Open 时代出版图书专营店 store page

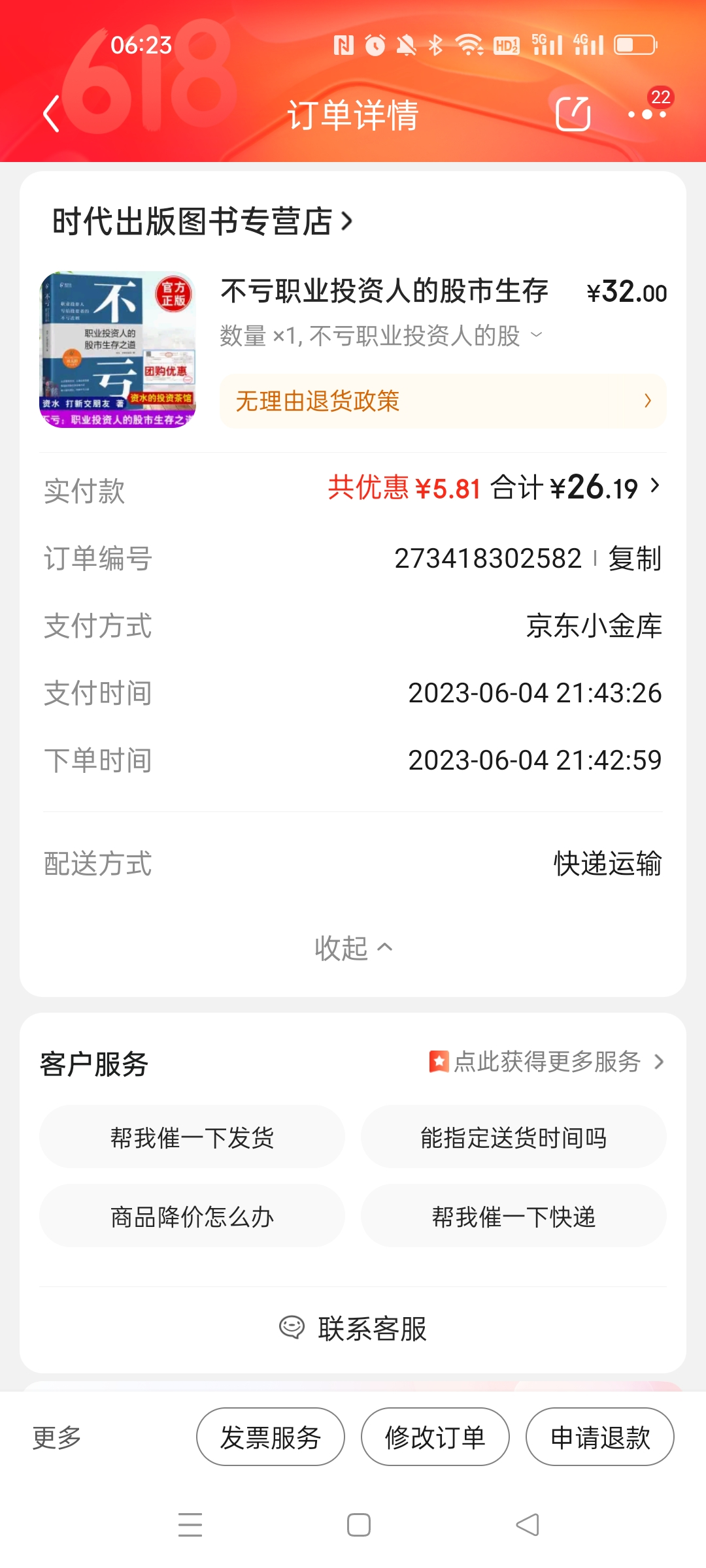[x=203, y=221]
